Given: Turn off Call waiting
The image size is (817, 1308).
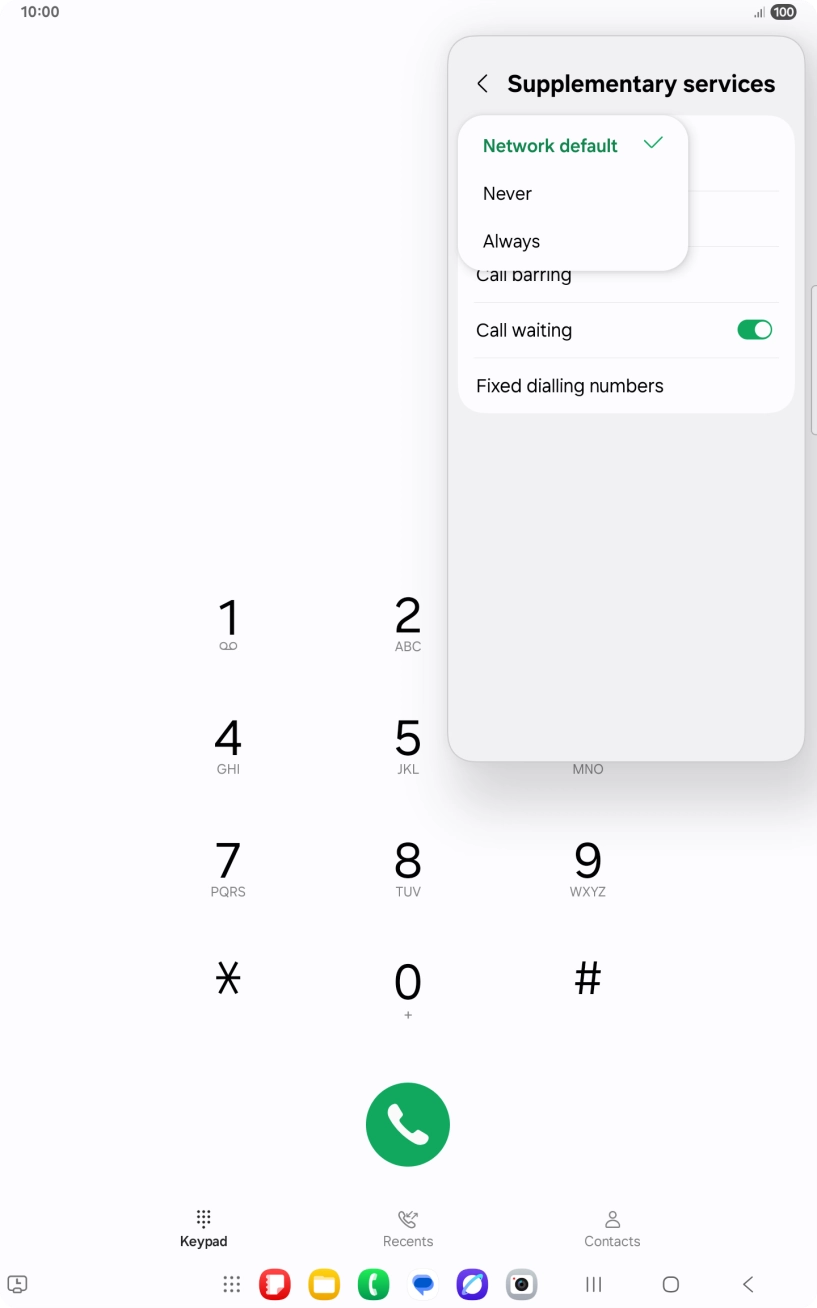Looking at the screenshot, I should 755,330.
